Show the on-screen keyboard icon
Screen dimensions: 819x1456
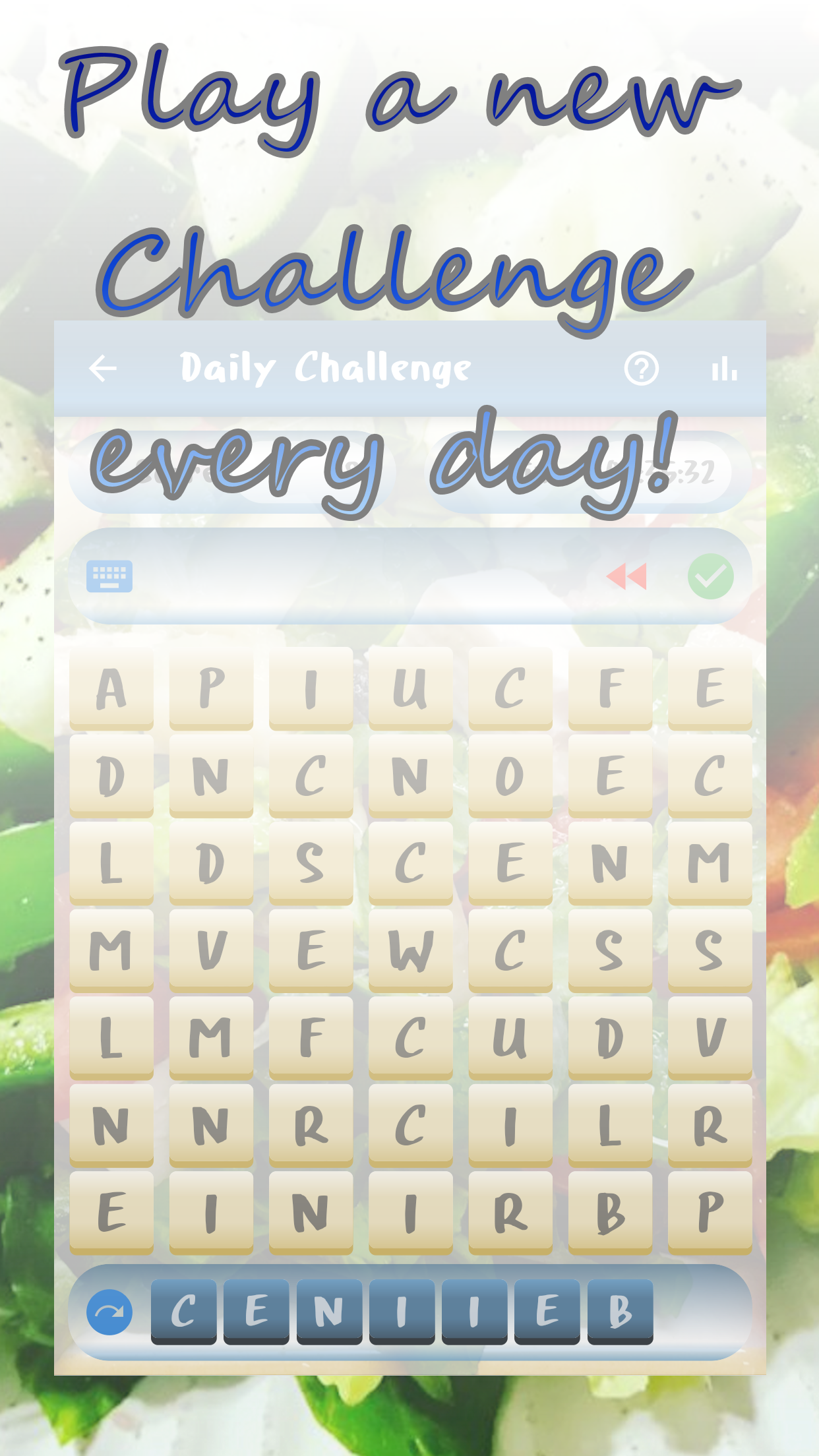click(111, 575)
